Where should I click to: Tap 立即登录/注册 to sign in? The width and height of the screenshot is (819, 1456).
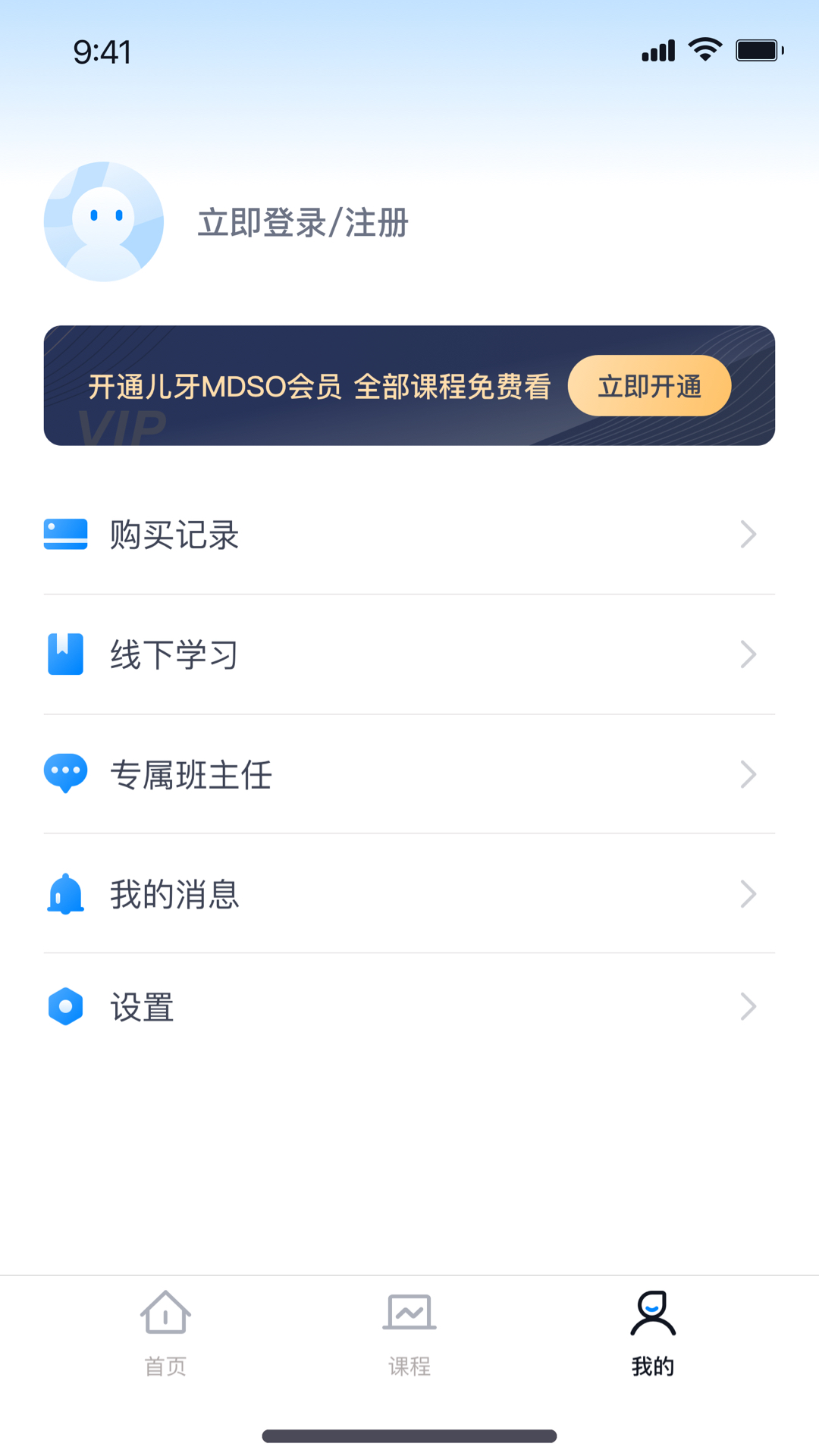click(x=303, y=222)
